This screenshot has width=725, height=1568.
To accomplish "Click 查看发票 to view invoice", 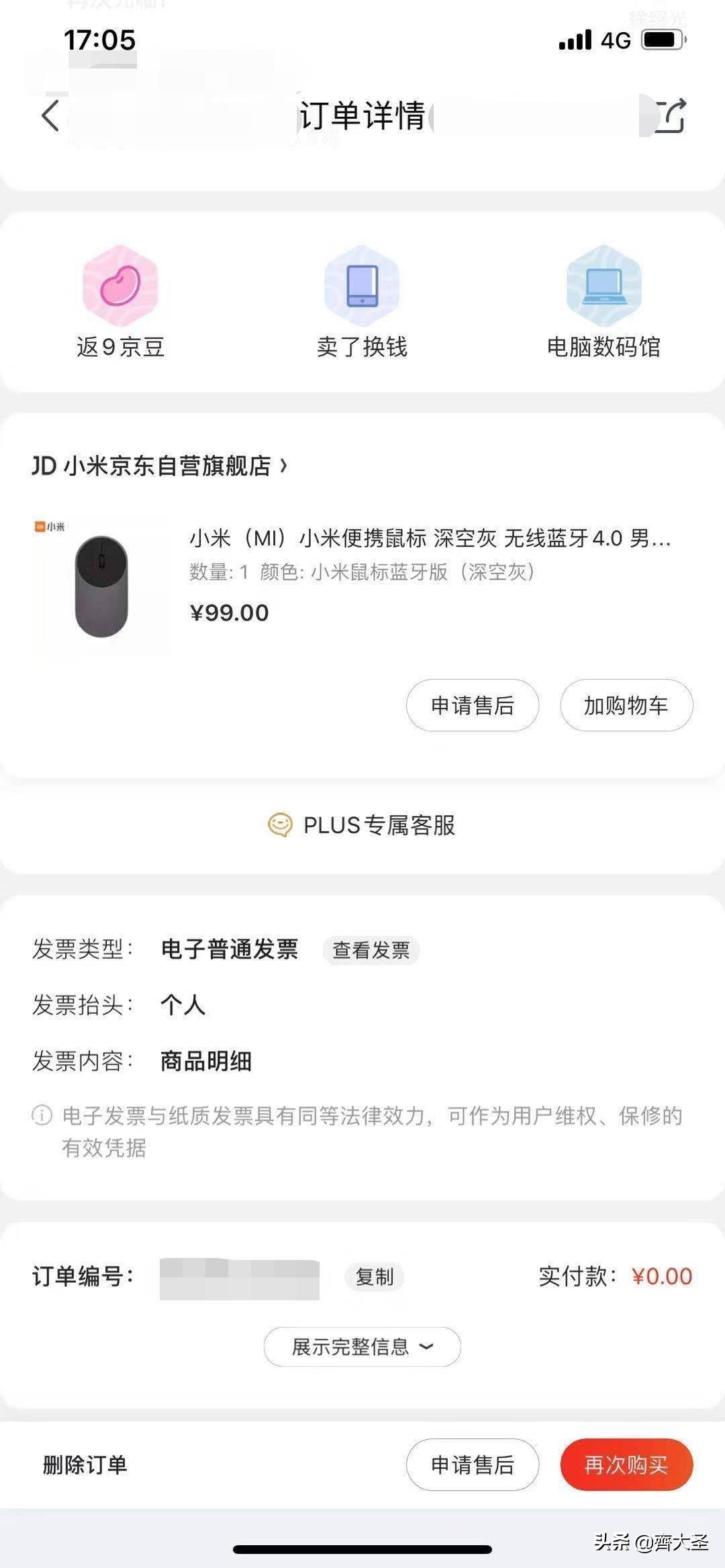I will pos(371,950).
